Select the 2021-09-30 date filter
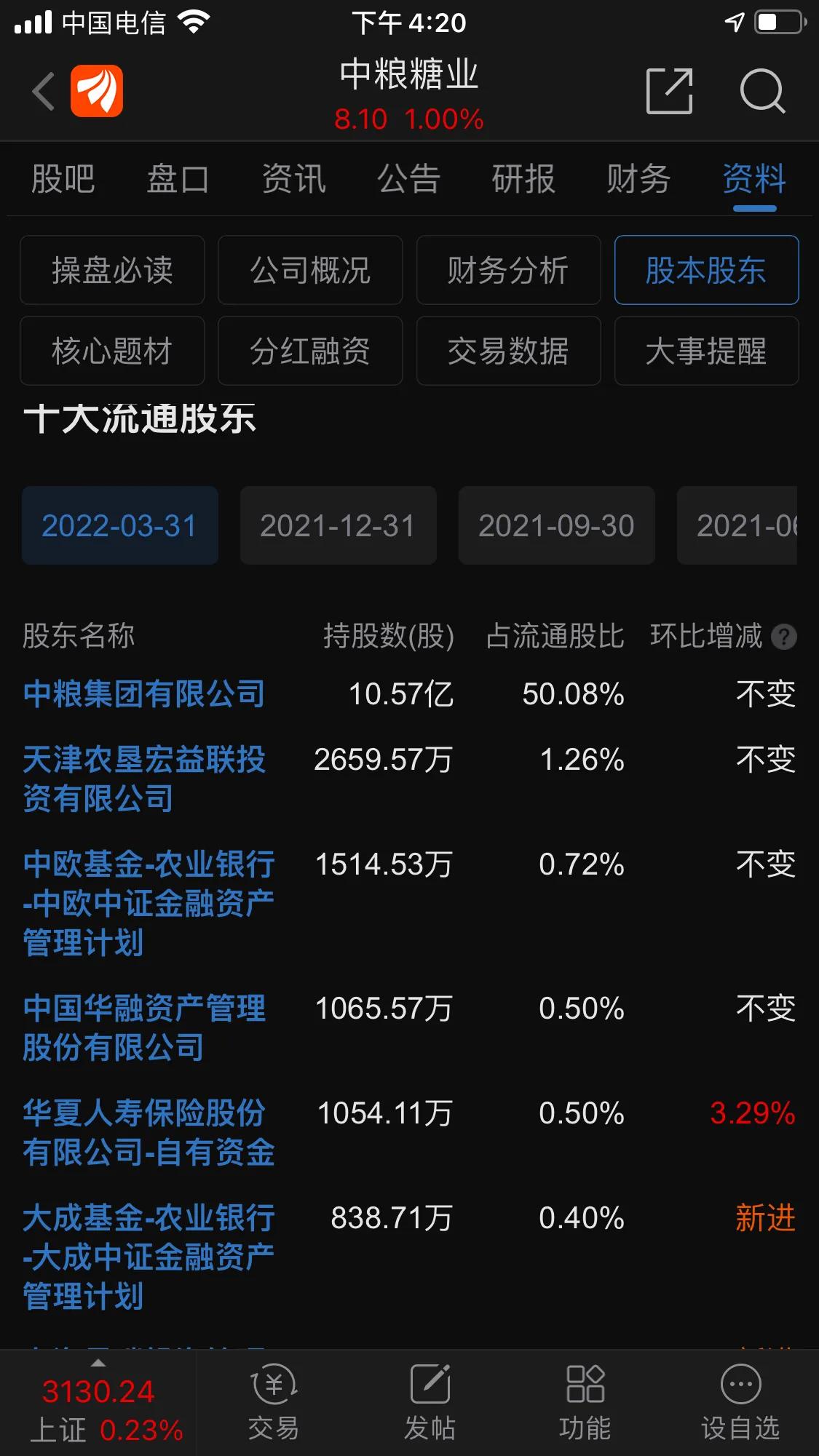The width and height of the screenshot is (819, 1456). 556,525
